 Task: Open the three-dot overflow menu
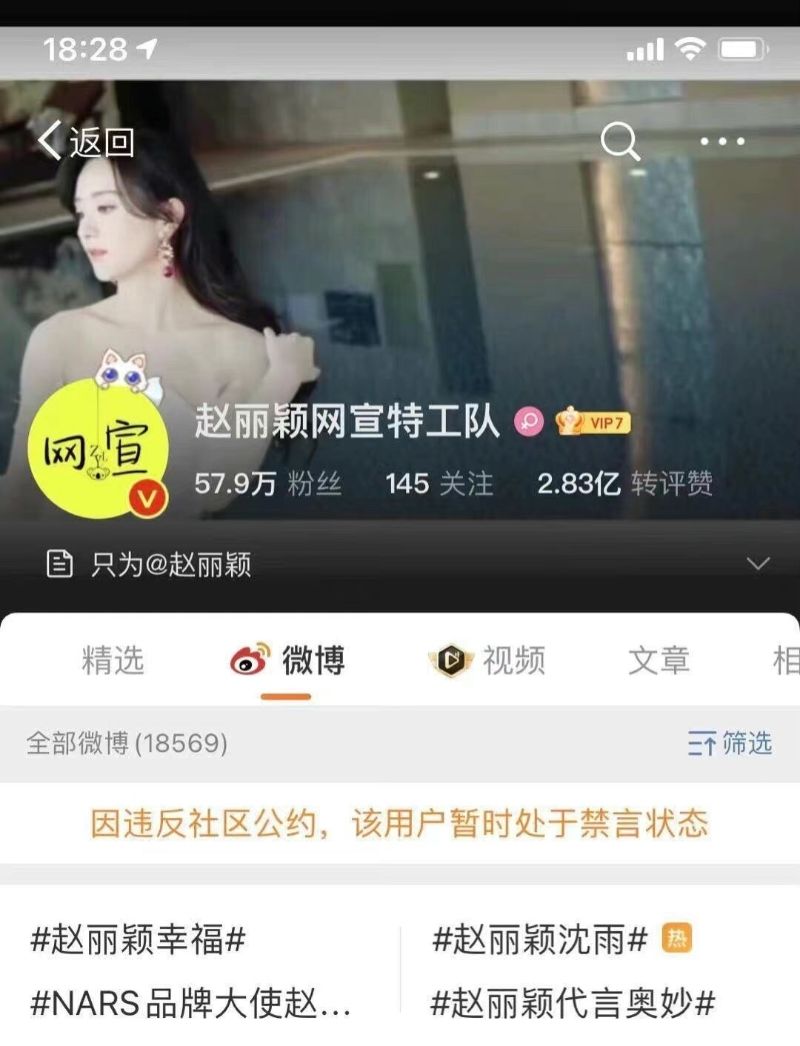click(x=722, y=142)
